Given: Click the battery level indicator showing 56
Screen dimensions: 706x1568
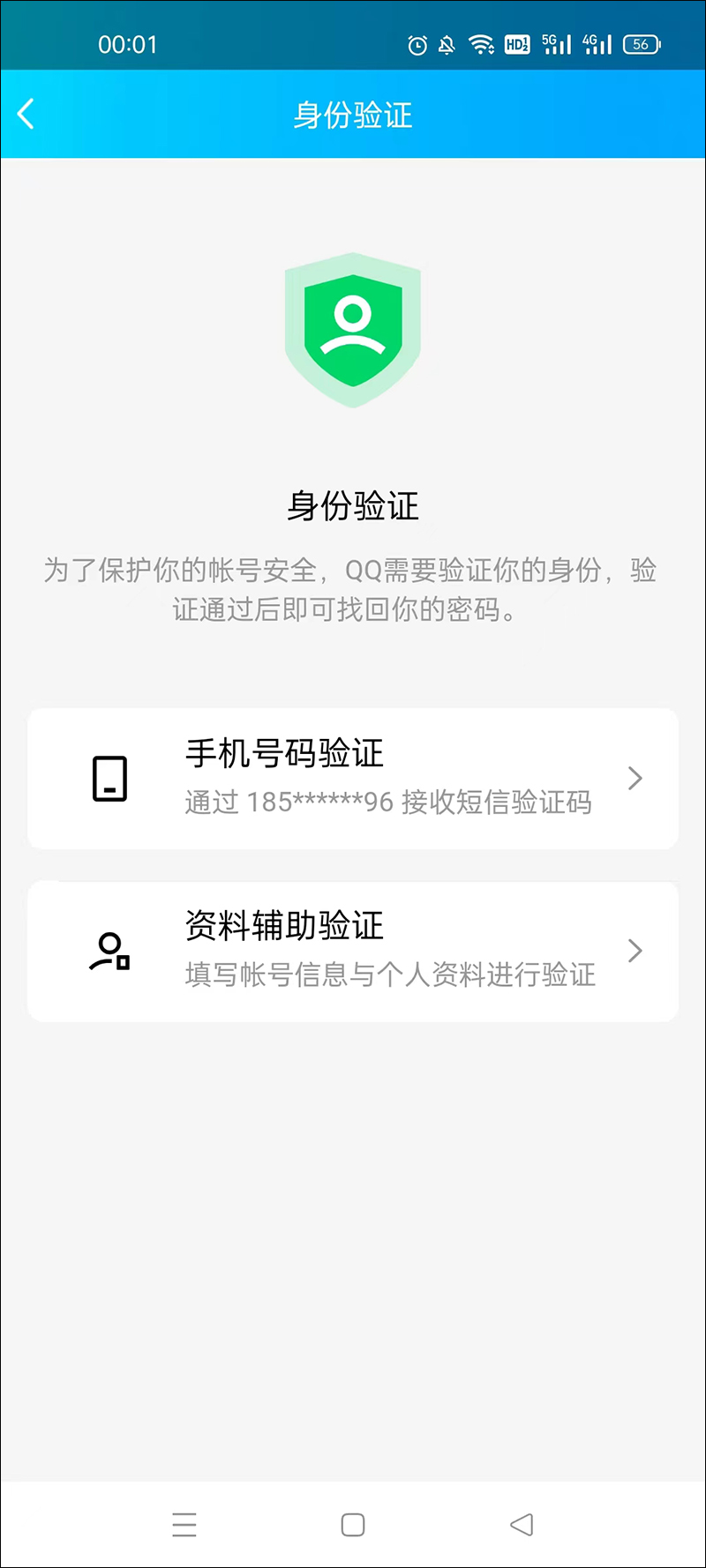Looking at the screenshot, I should point(642,43).
